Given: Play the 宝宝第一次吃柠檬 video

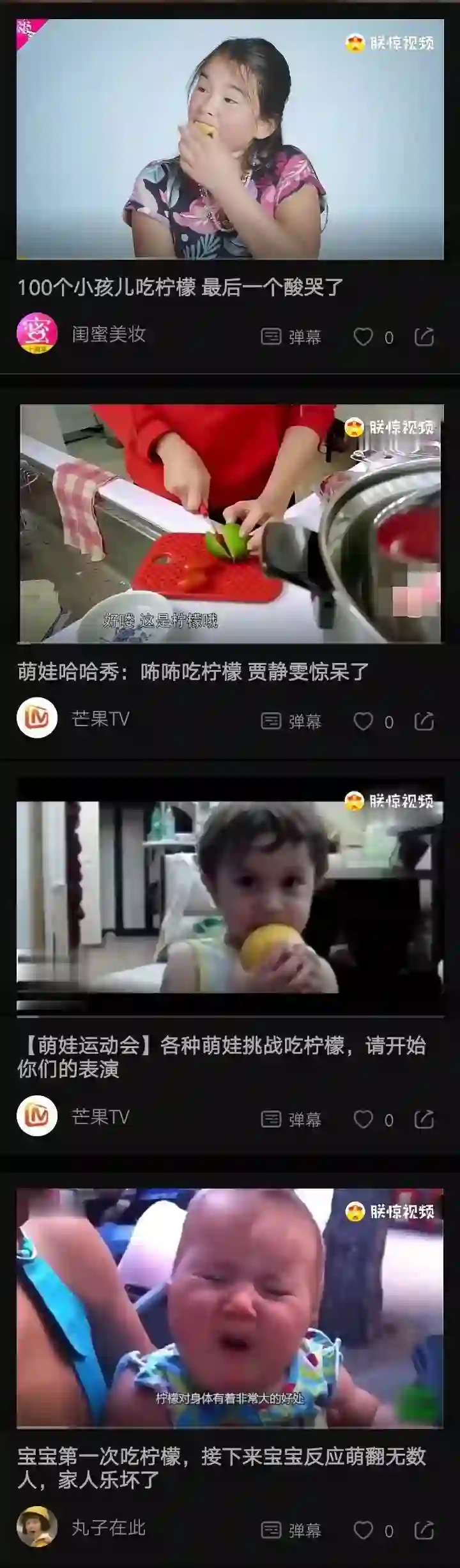Looking at the screenshot, I should pos(230,1307).
